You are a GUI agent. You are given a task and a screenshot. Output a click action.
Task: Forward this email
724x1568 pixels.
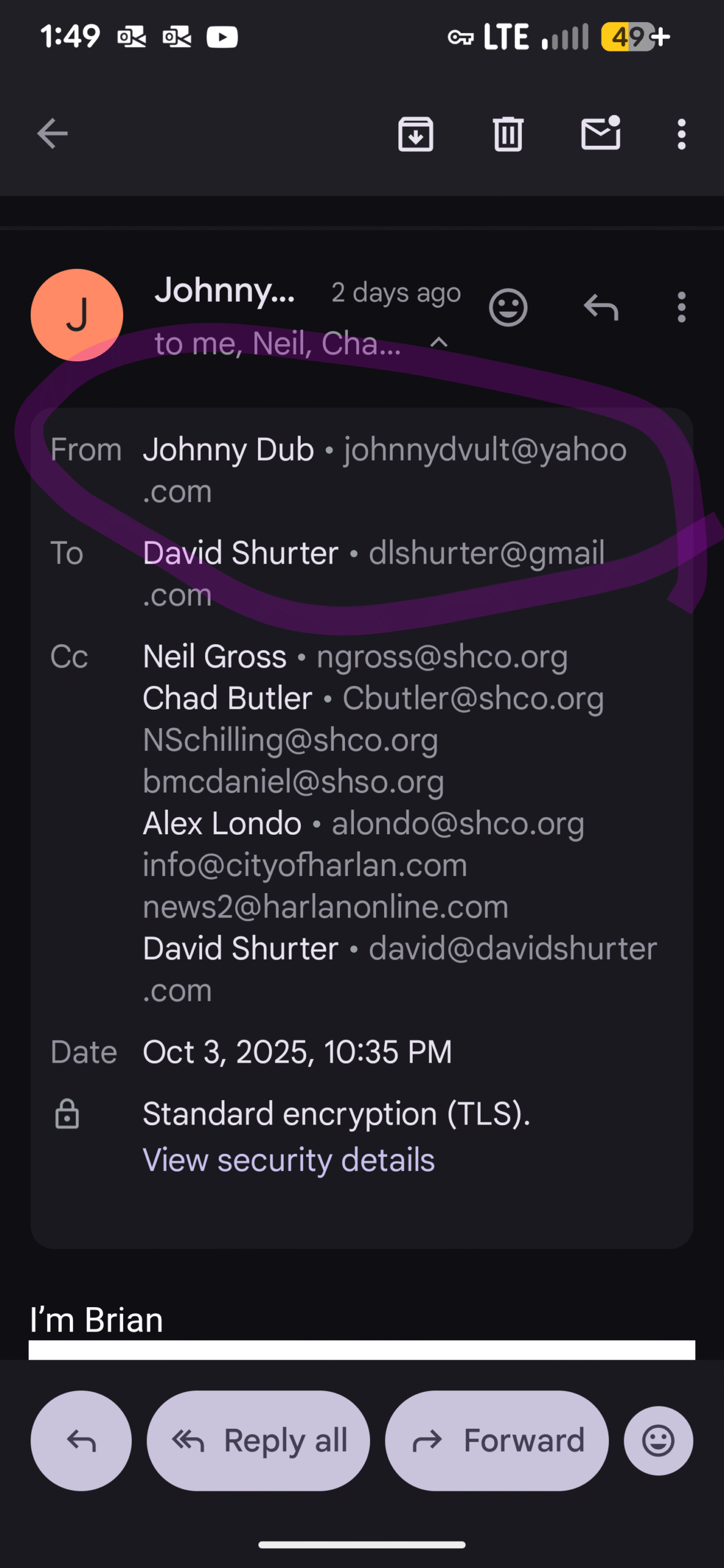(497, 1441)
